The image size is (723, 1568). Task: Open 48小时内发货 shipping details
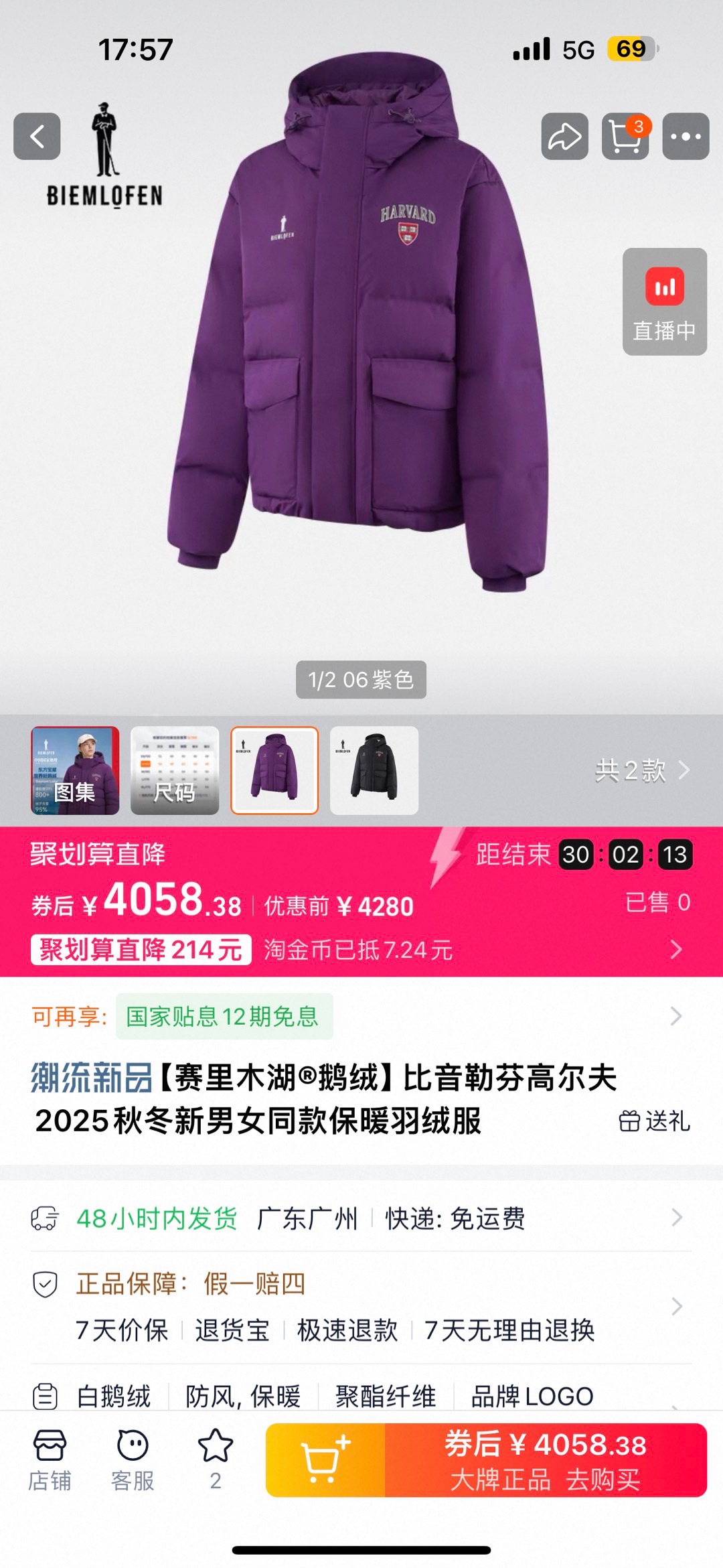[361, 1218]
